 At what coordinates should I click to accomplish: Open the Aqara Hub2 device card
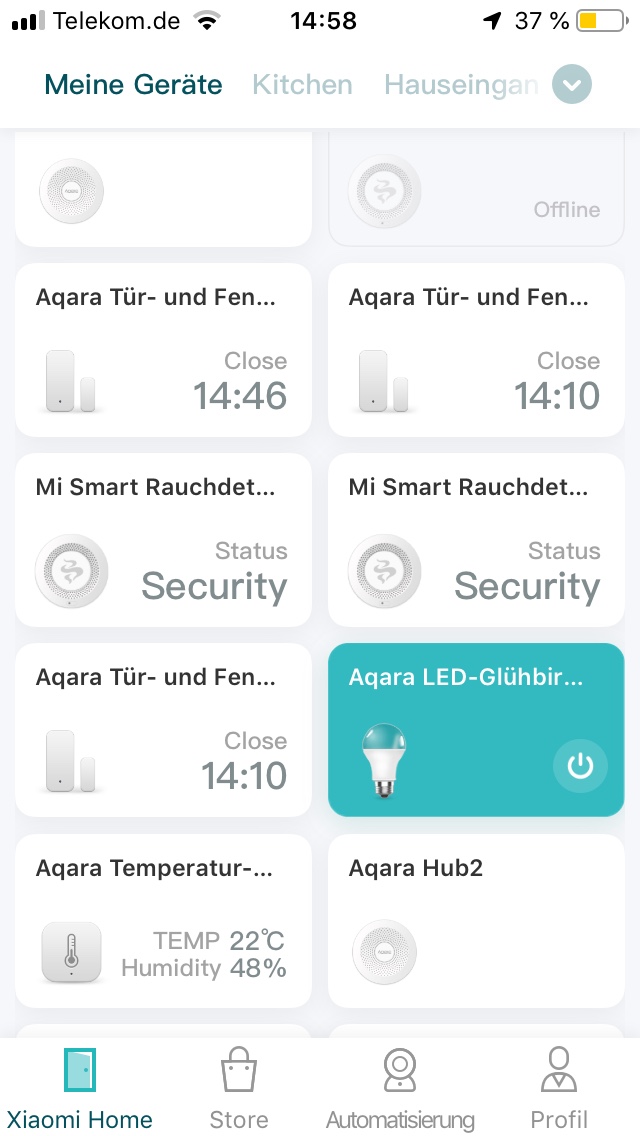tap(476, 921)
